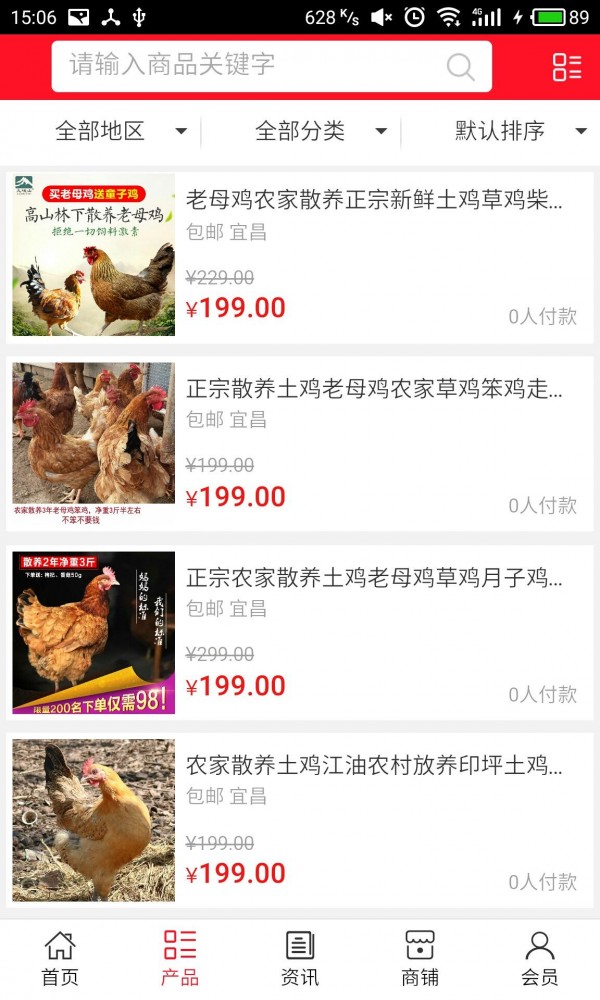Open the 老母鸡农家散养正宗新鲜土鸡 product
Viewport: 600px width, 1000px height.
tap(374, 200)
